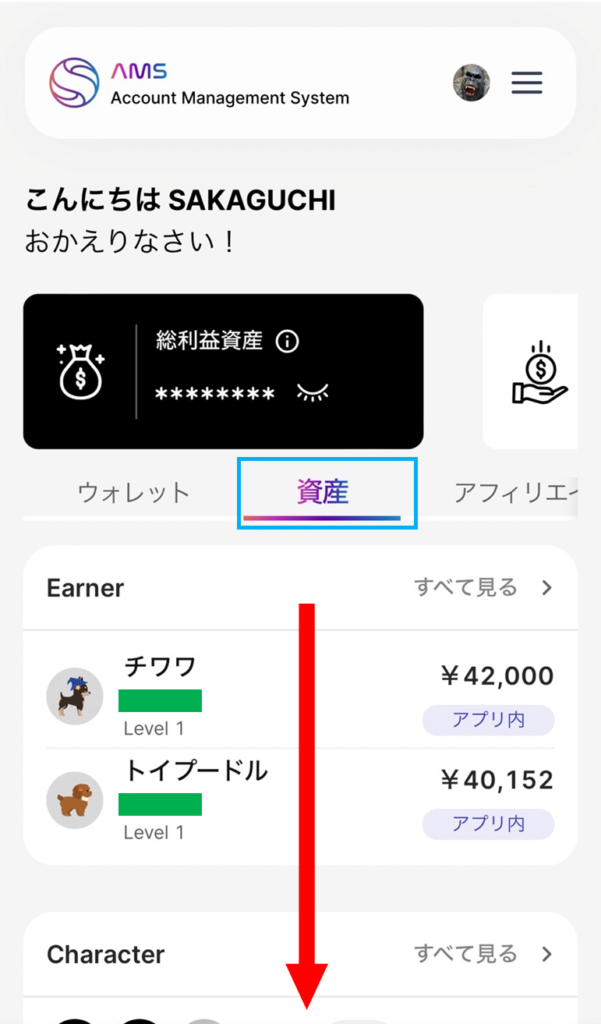Reveal the hidden total asset balance

pos(312,392)
